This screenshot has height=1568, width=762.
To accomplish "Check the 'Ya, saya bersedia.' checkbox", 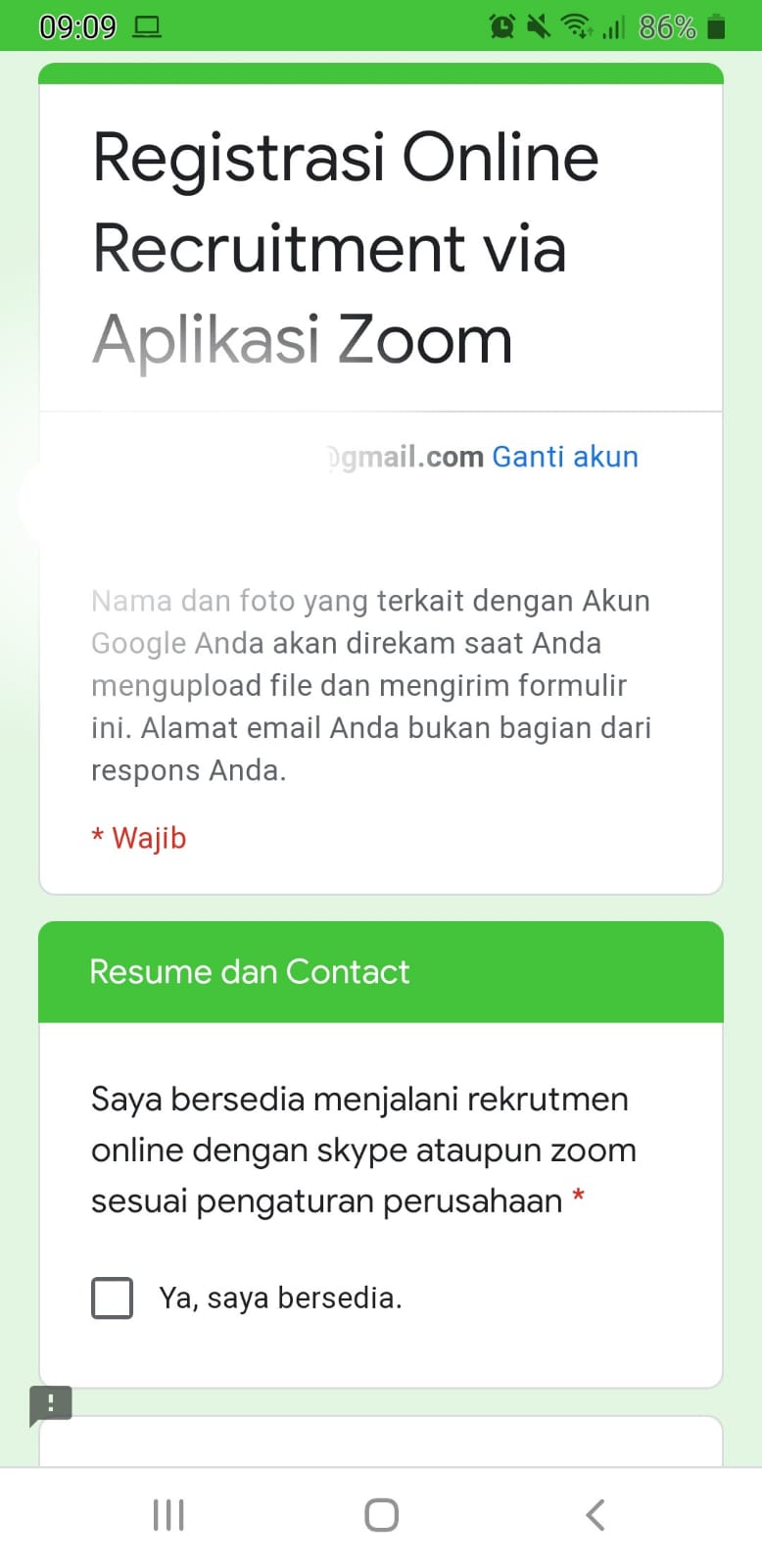I will [113, 1298].
